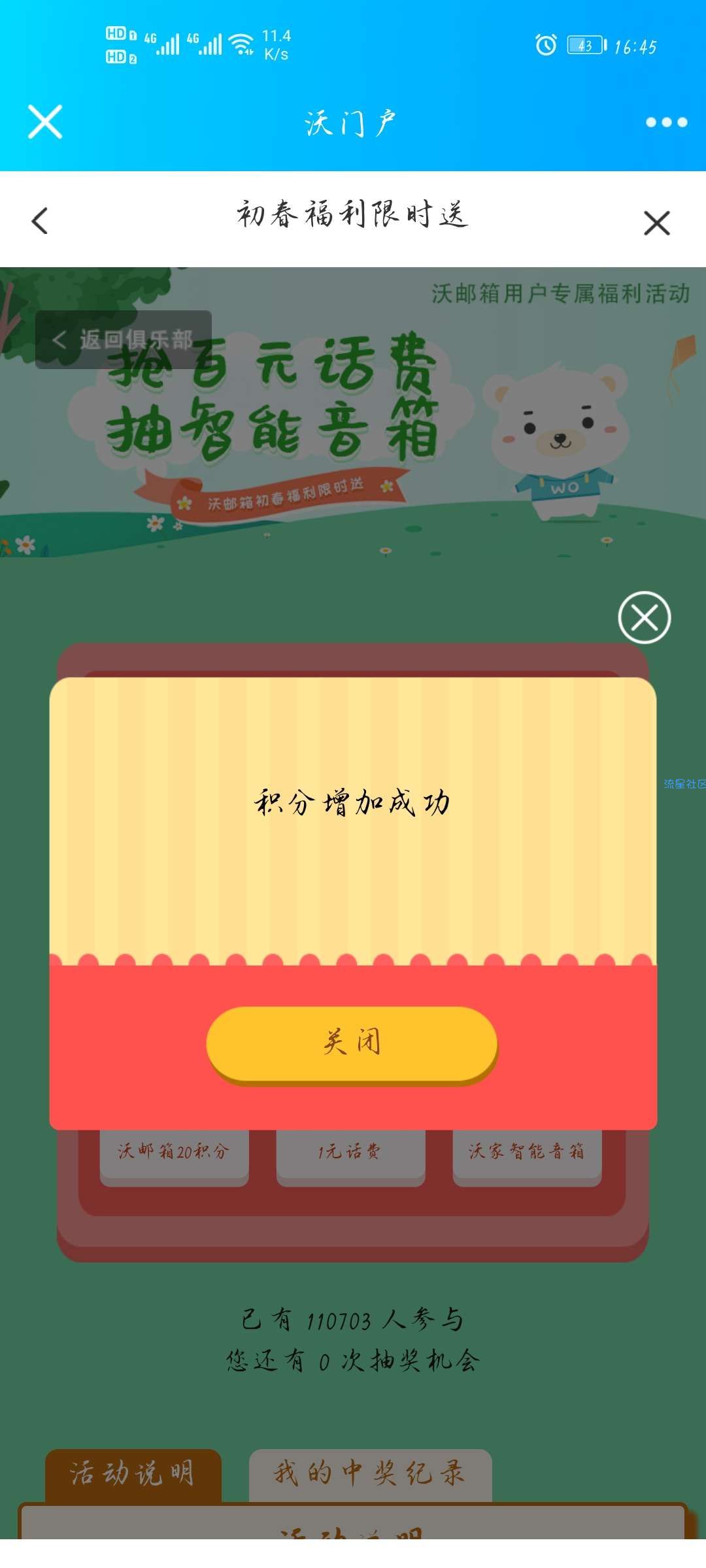This screenshot has height=1568, width=706.
Task: Close the 沃门户 window with top-left X
Action: (45, 122)
